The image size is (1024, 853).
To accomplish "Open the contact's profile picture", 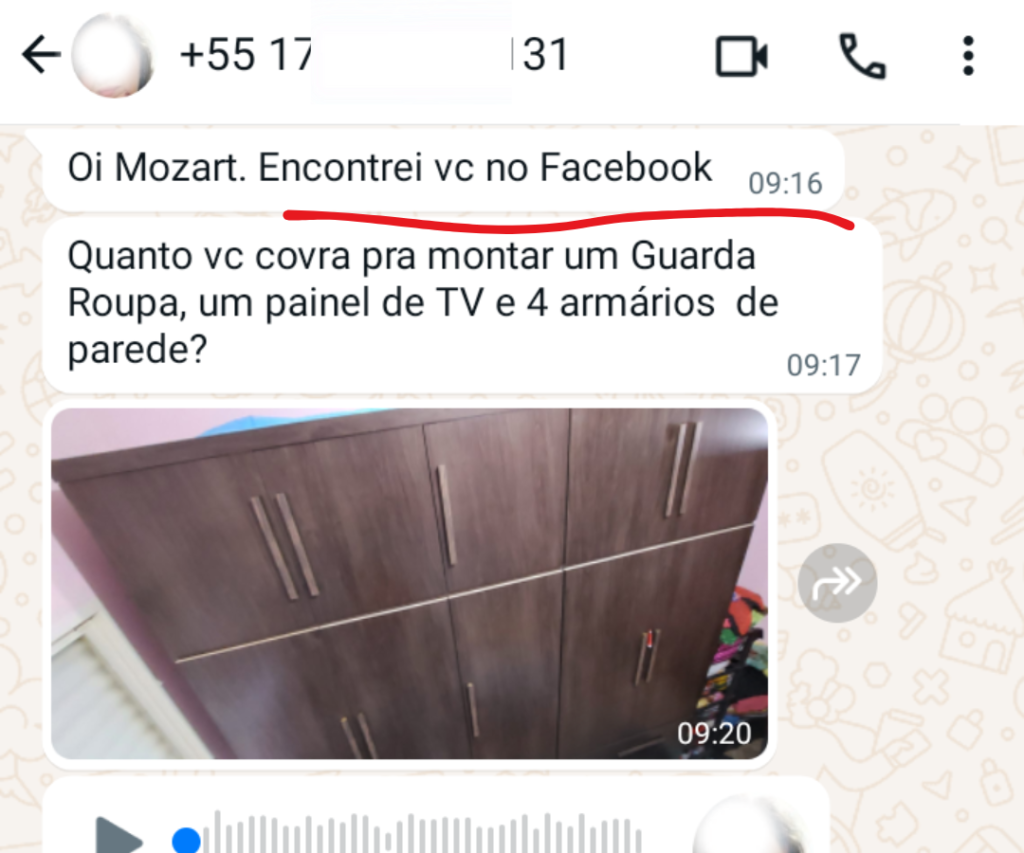I will pyautogui.click(x=113, y=56).
